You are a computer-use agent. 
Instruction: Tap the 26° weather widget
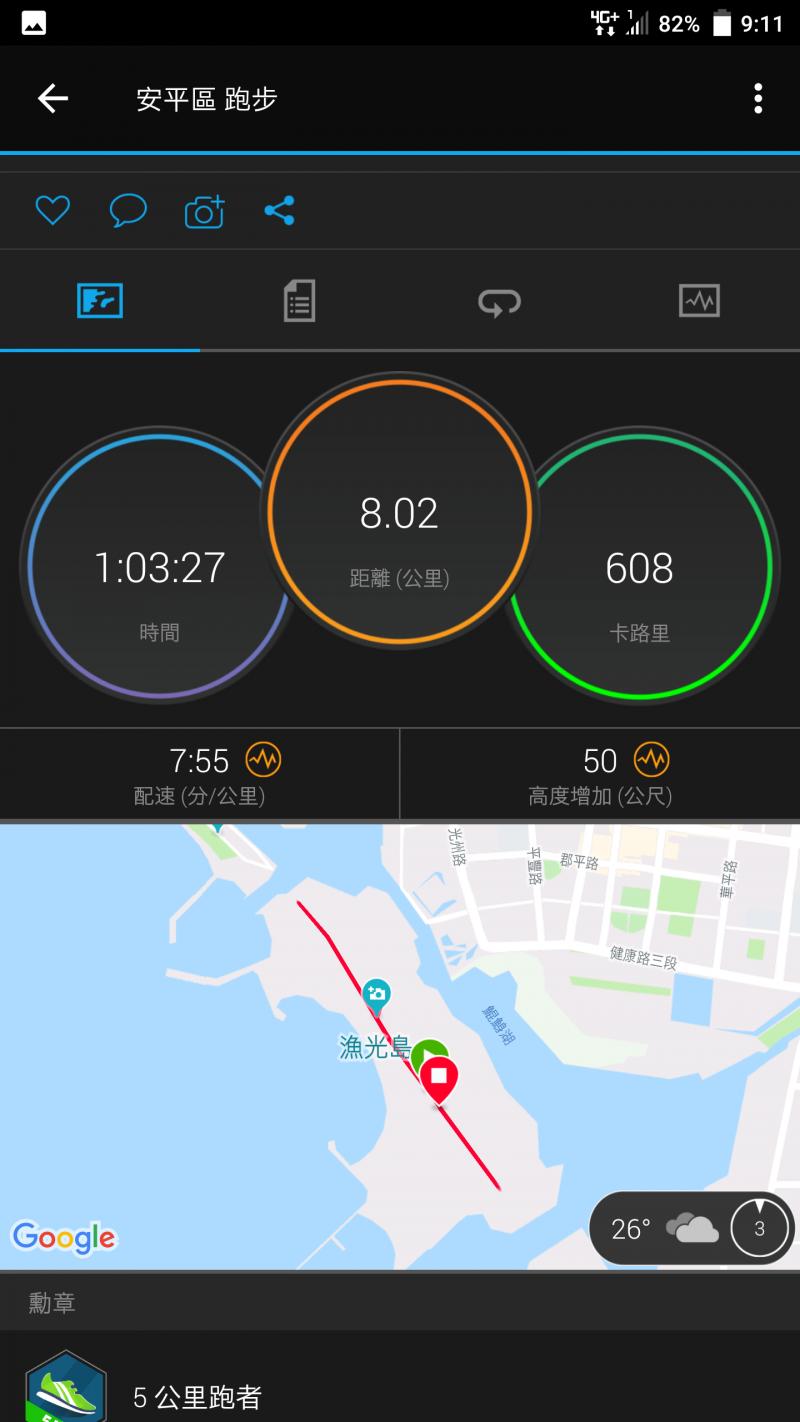[690, 1228]
